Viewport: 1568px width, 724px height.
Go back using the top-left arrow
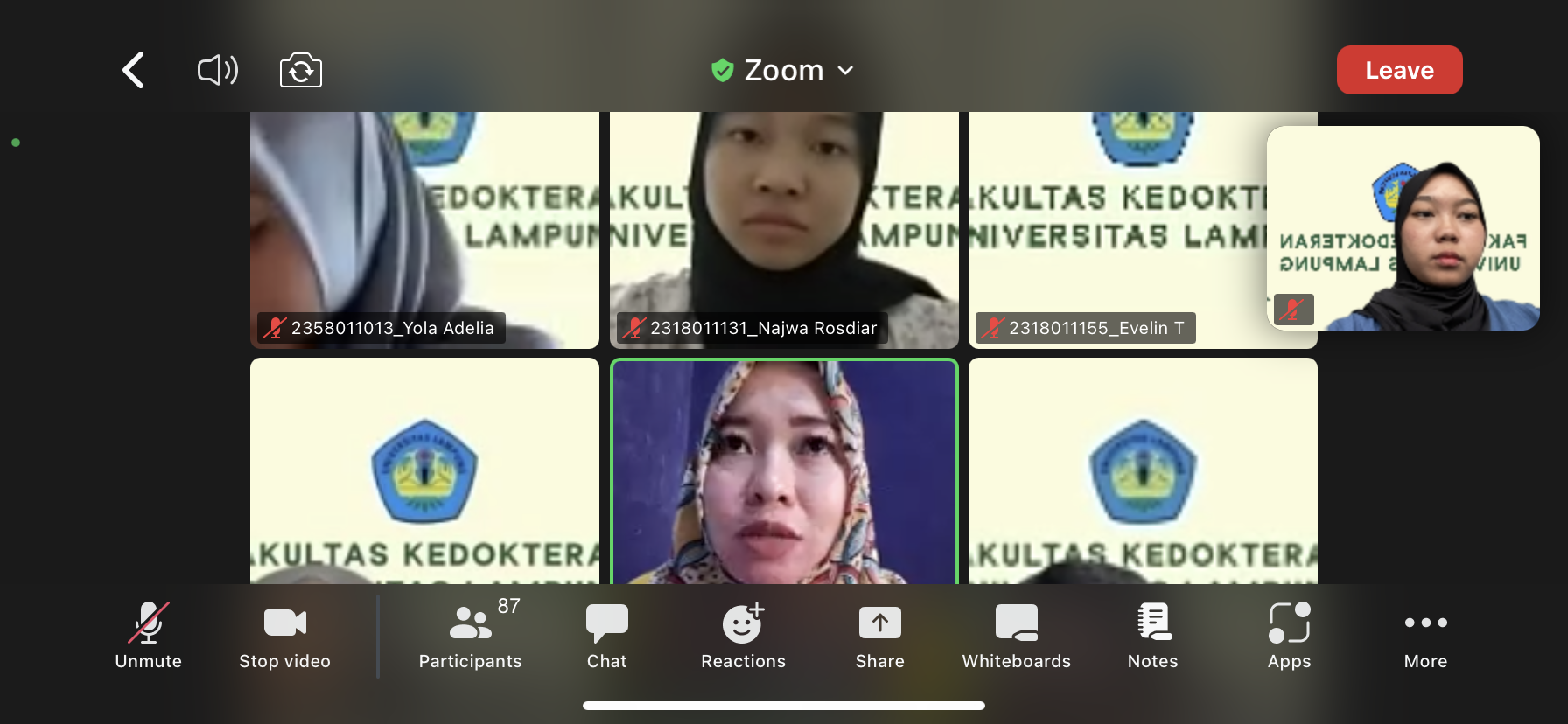134,70
